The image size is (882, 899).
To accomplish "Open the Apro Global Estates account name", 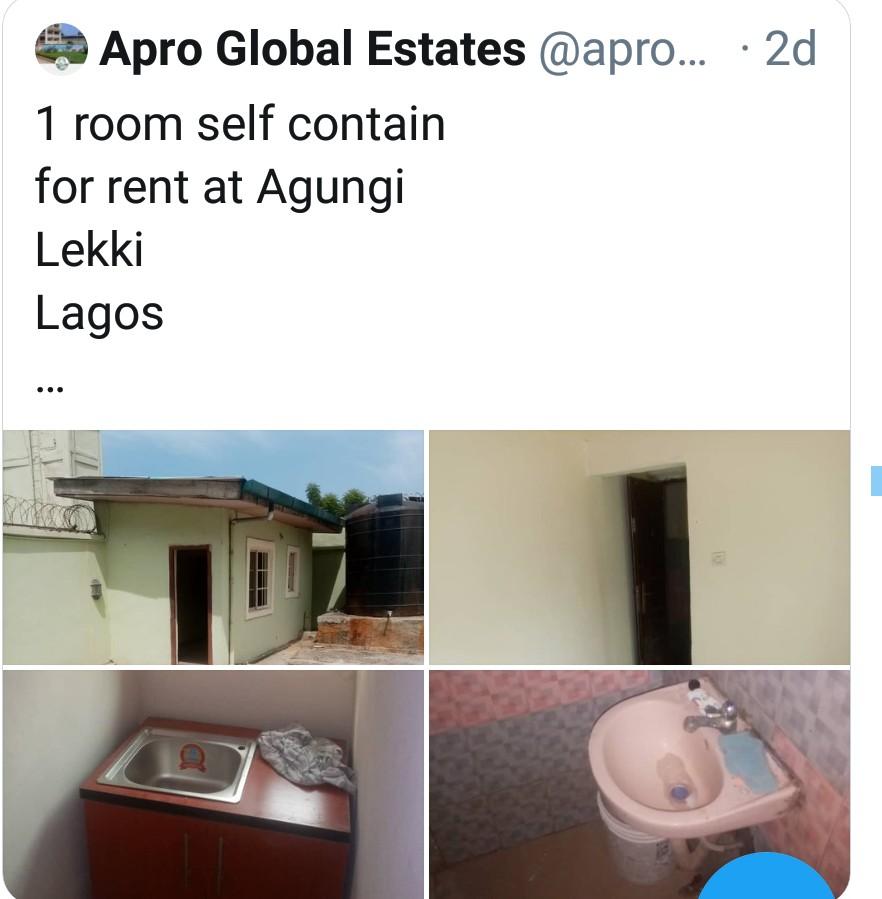I will (312, 49).
